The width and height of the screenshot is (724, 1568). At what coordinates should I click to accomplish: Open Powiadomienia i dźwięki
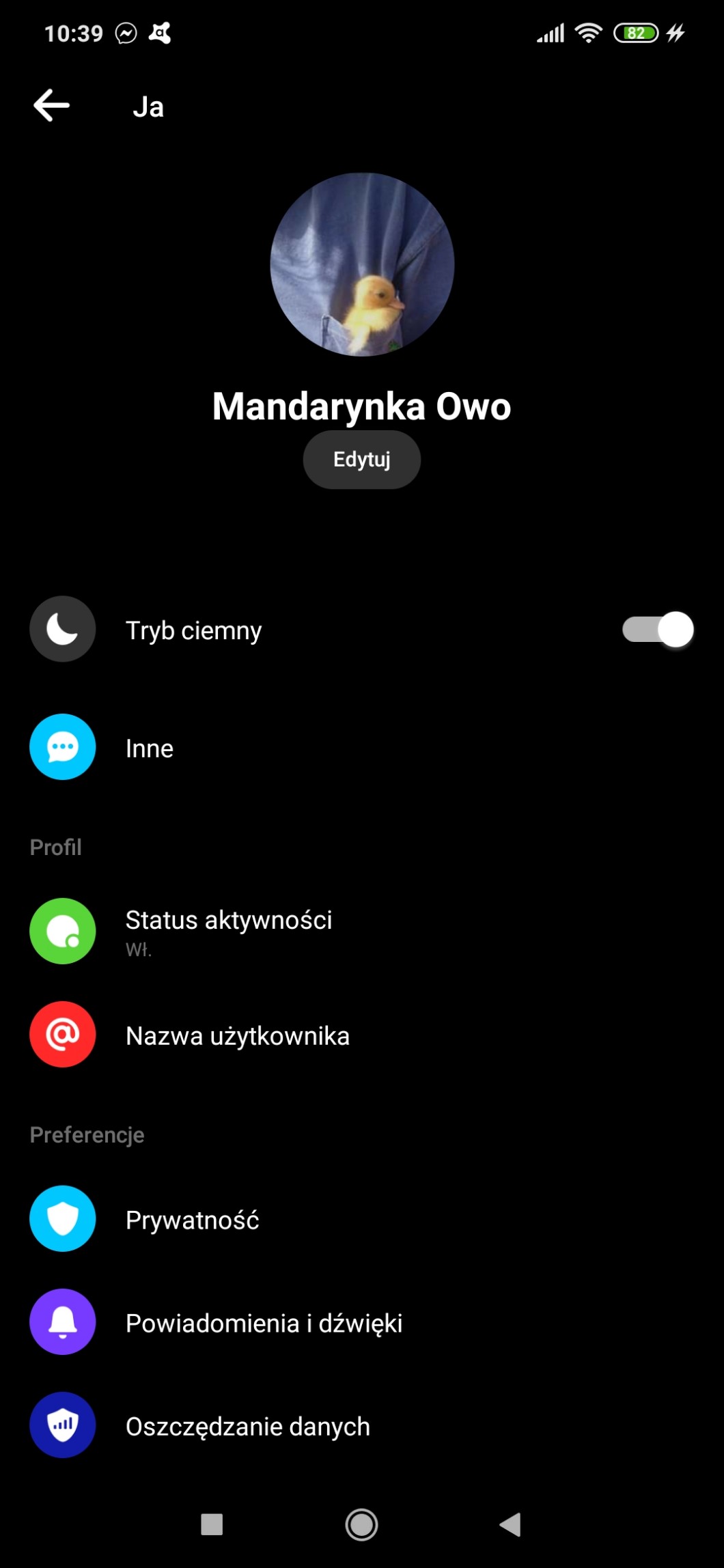[264, 1323]
